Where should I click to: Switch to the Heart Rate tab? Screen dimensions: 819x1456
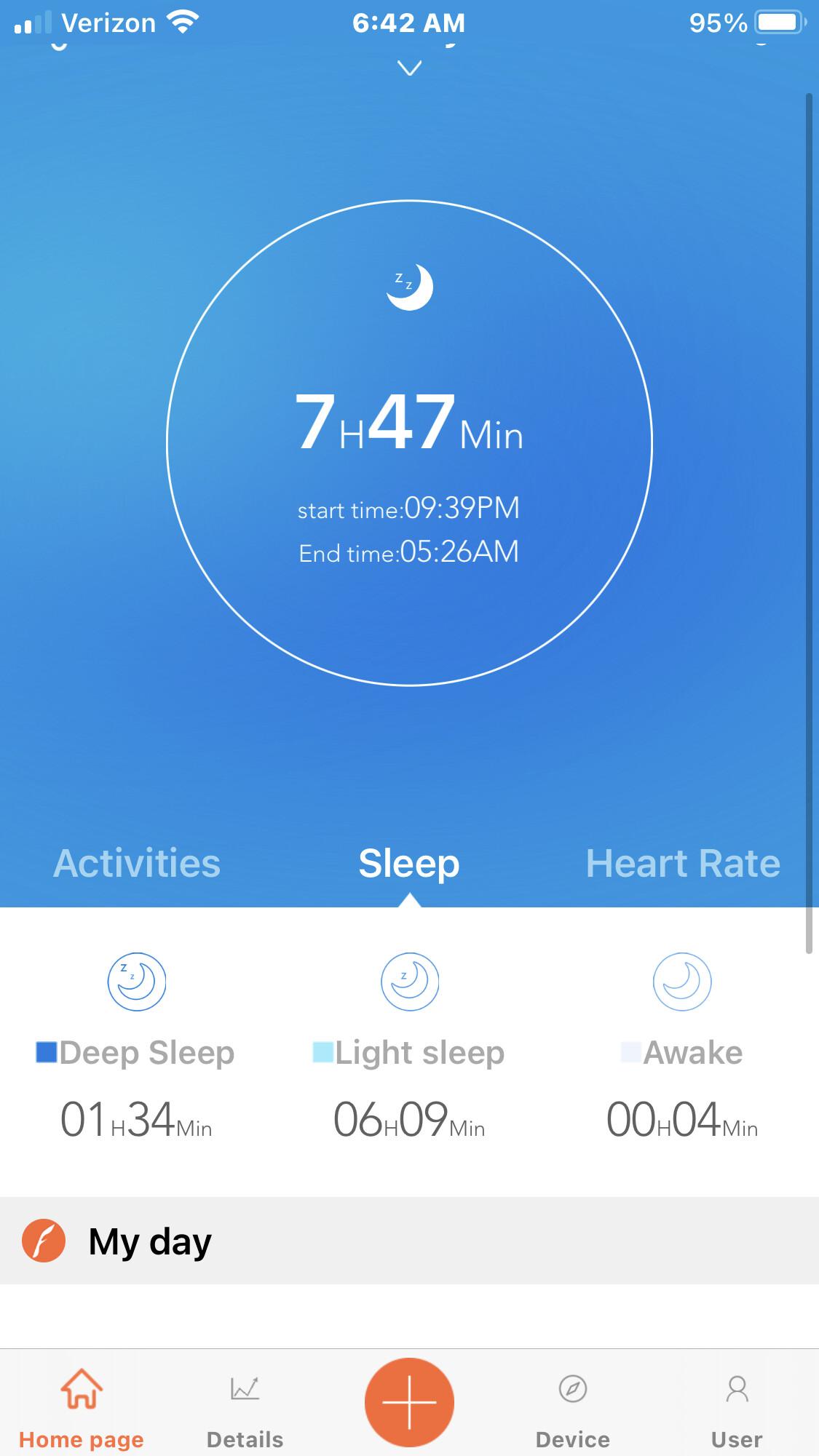click(682, 864)
